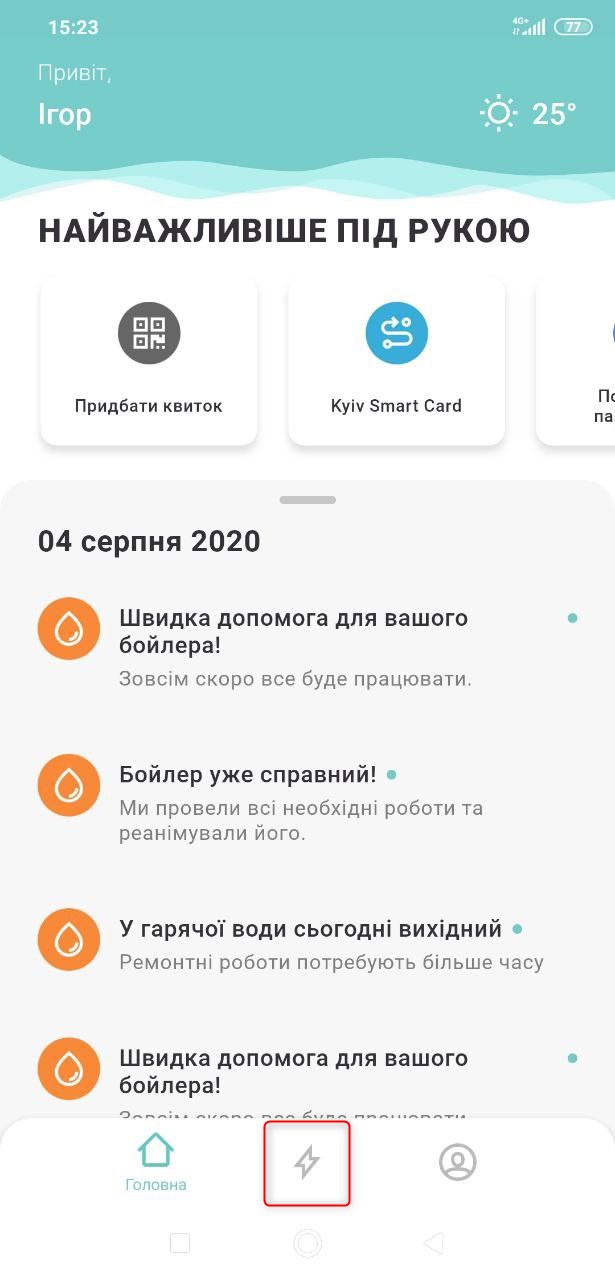Tap the weather widget showing 25°
615x1280 pixels.
[528, 114]
